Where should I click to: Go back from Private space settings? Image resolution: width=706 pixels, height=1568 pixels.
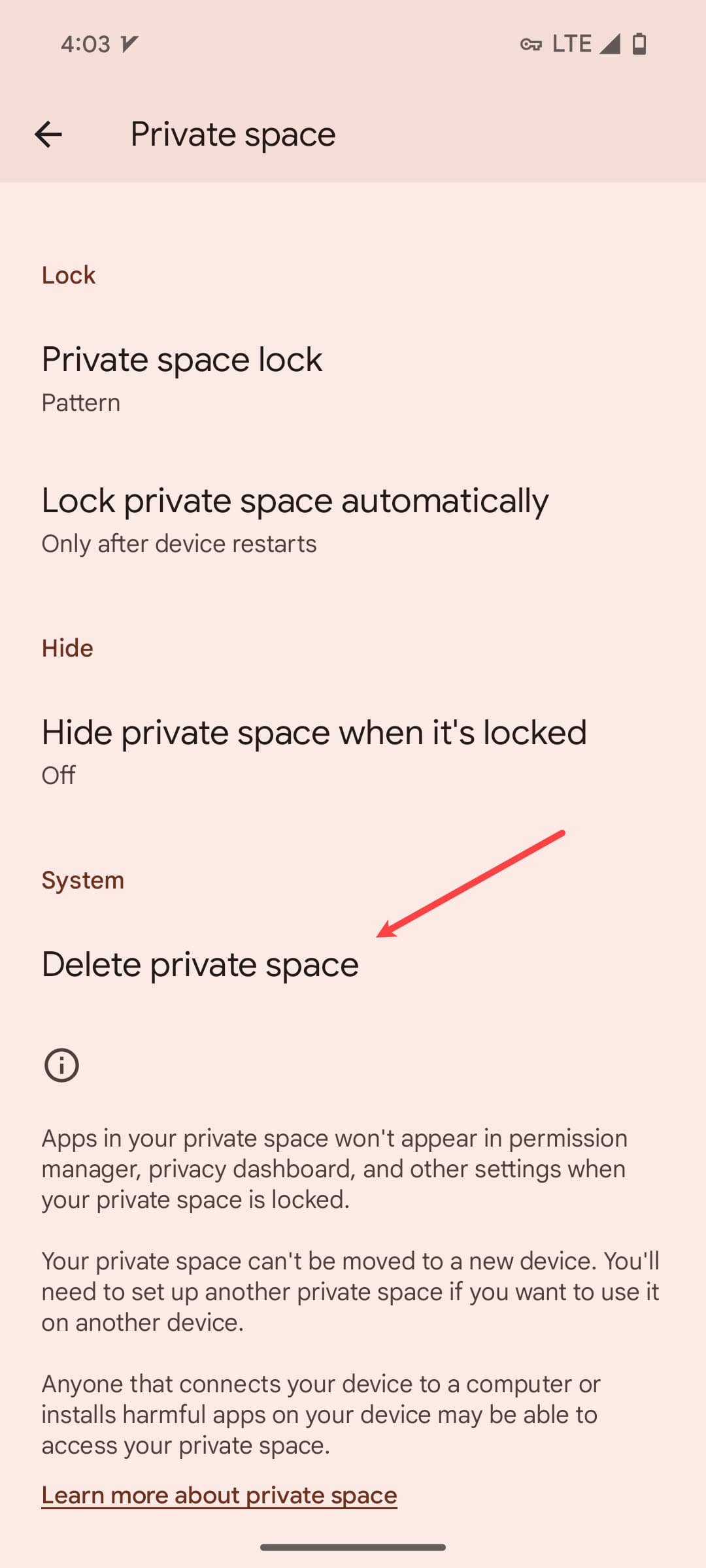click(48, 135)
